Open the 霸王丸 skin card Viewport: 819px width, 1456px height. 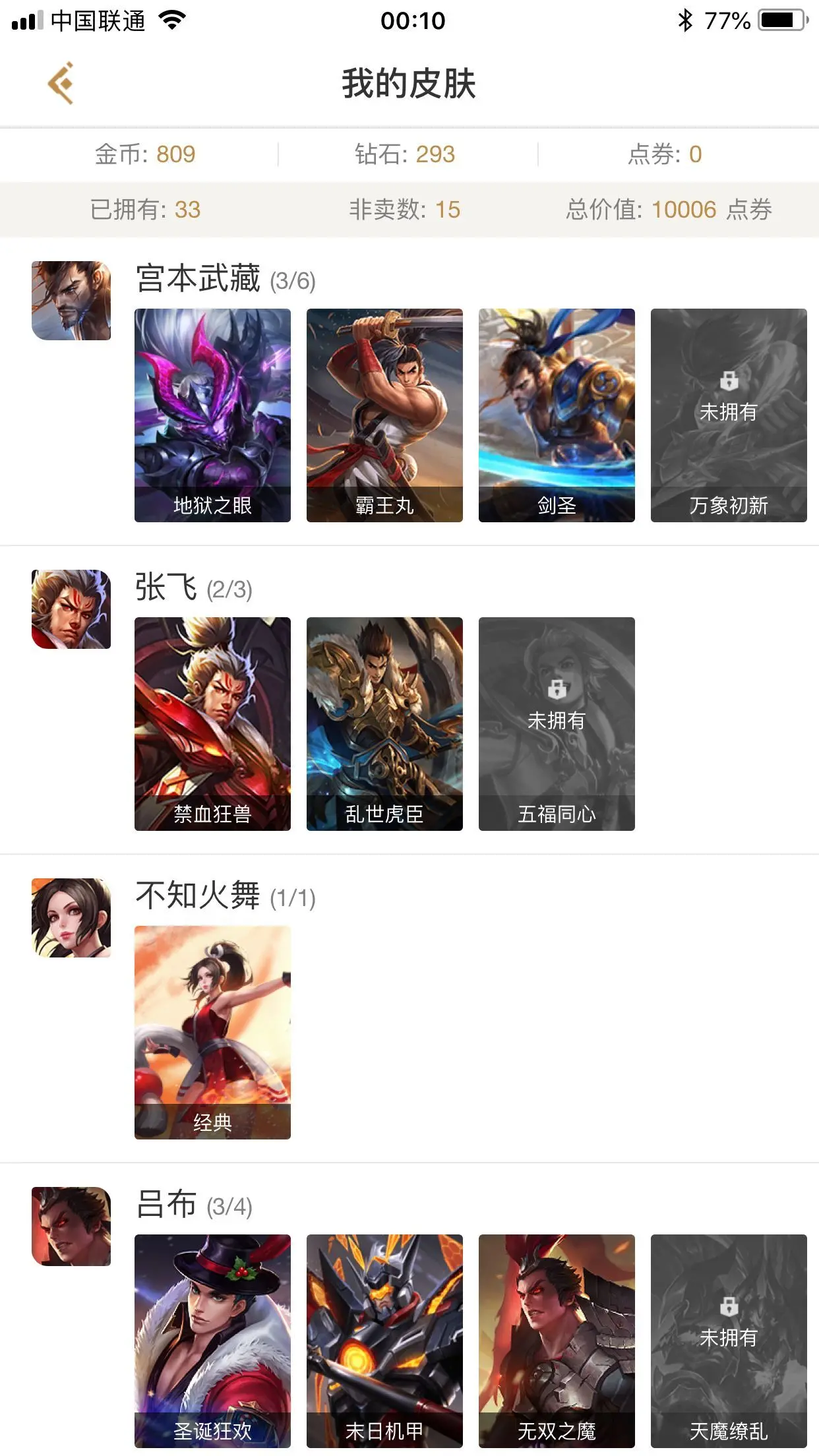click(x=384, y=415)
